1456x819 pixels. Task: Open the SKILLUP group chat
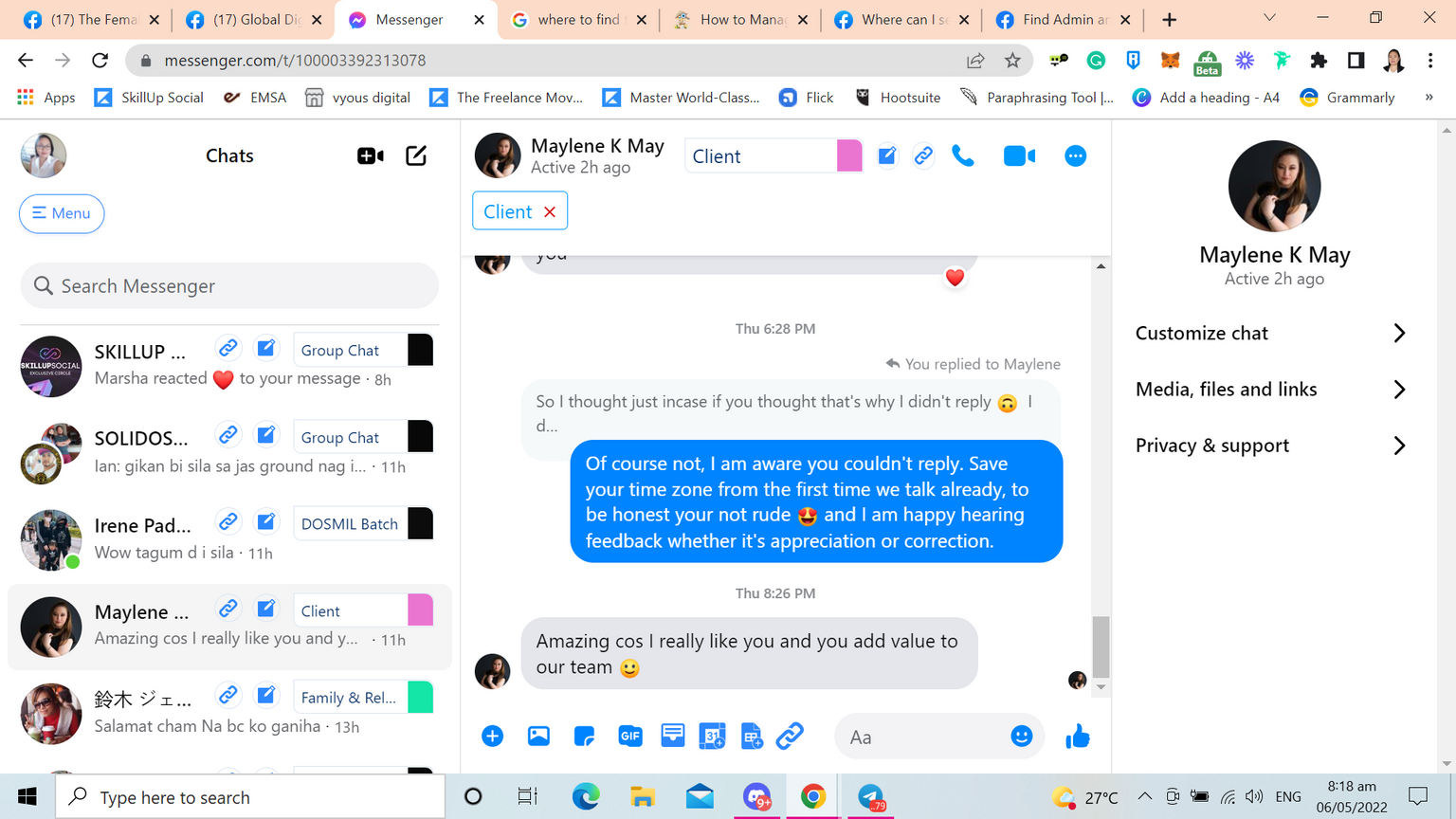coord(142,365)
